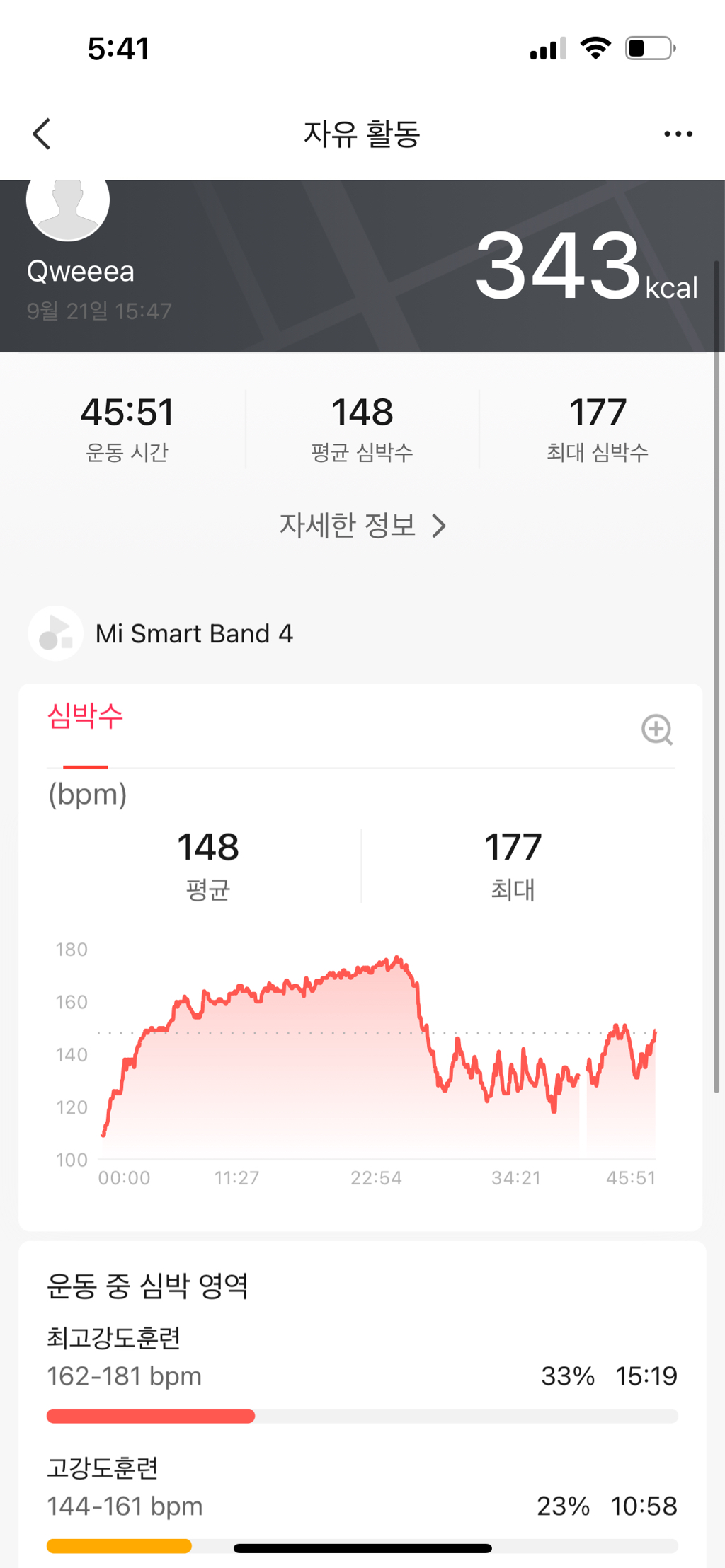
Task: Tap the back arrow to exit activity
Action: [42, 134]
